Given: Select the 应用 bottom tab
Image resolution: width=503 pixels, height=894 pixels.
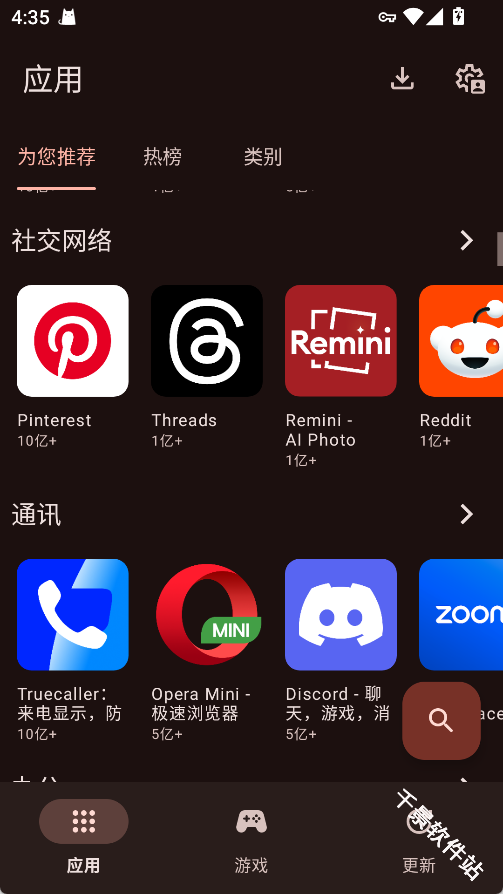Looking at the screenshot, I should (x=83, y=837).
